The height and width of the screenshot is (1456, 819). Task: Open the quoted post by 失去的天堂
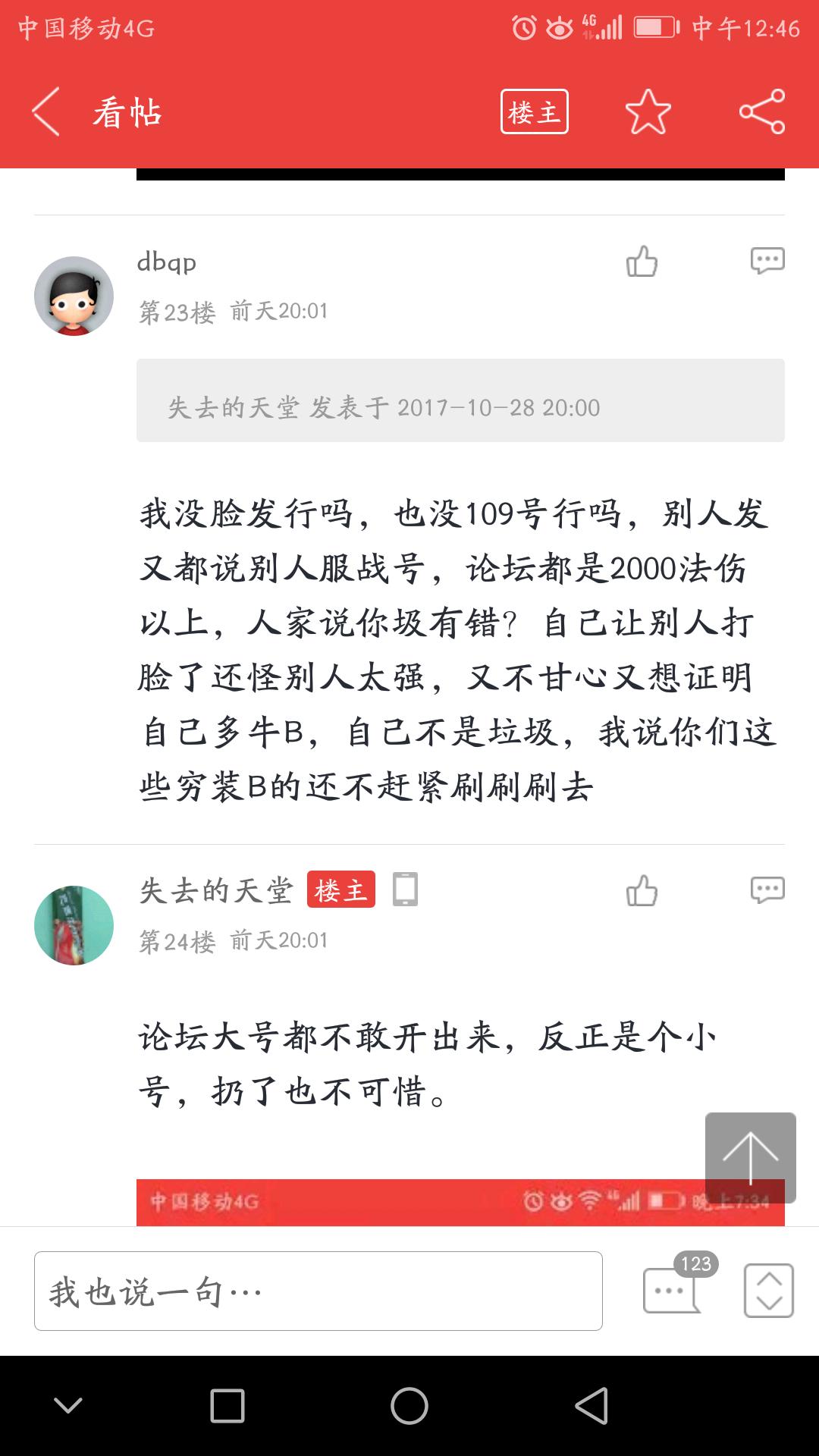(460, 400)
